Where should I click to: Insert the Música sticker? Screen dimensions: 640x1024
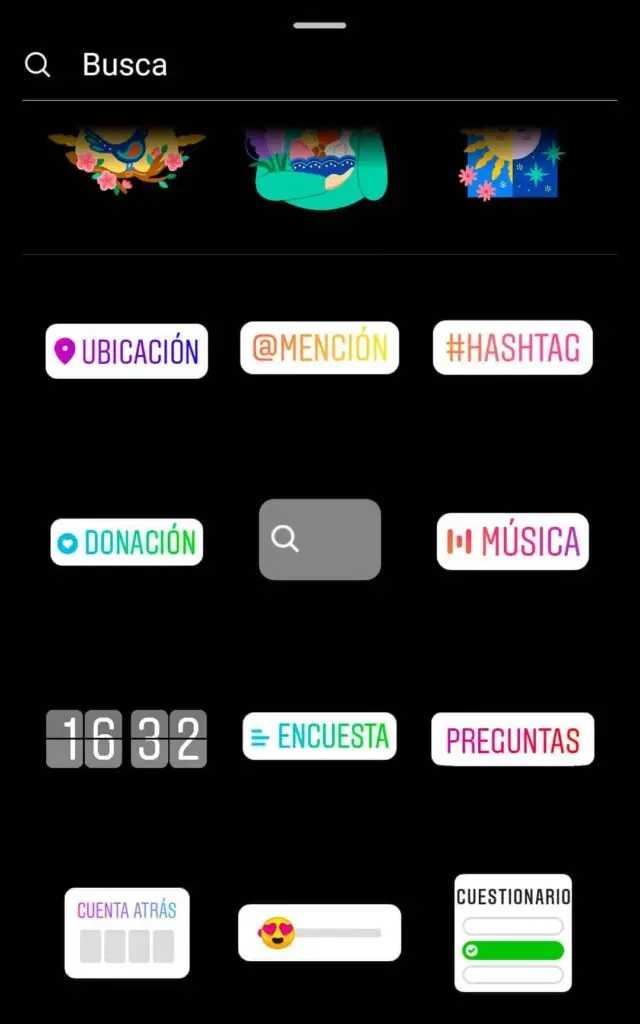click(x=513, y=541)
